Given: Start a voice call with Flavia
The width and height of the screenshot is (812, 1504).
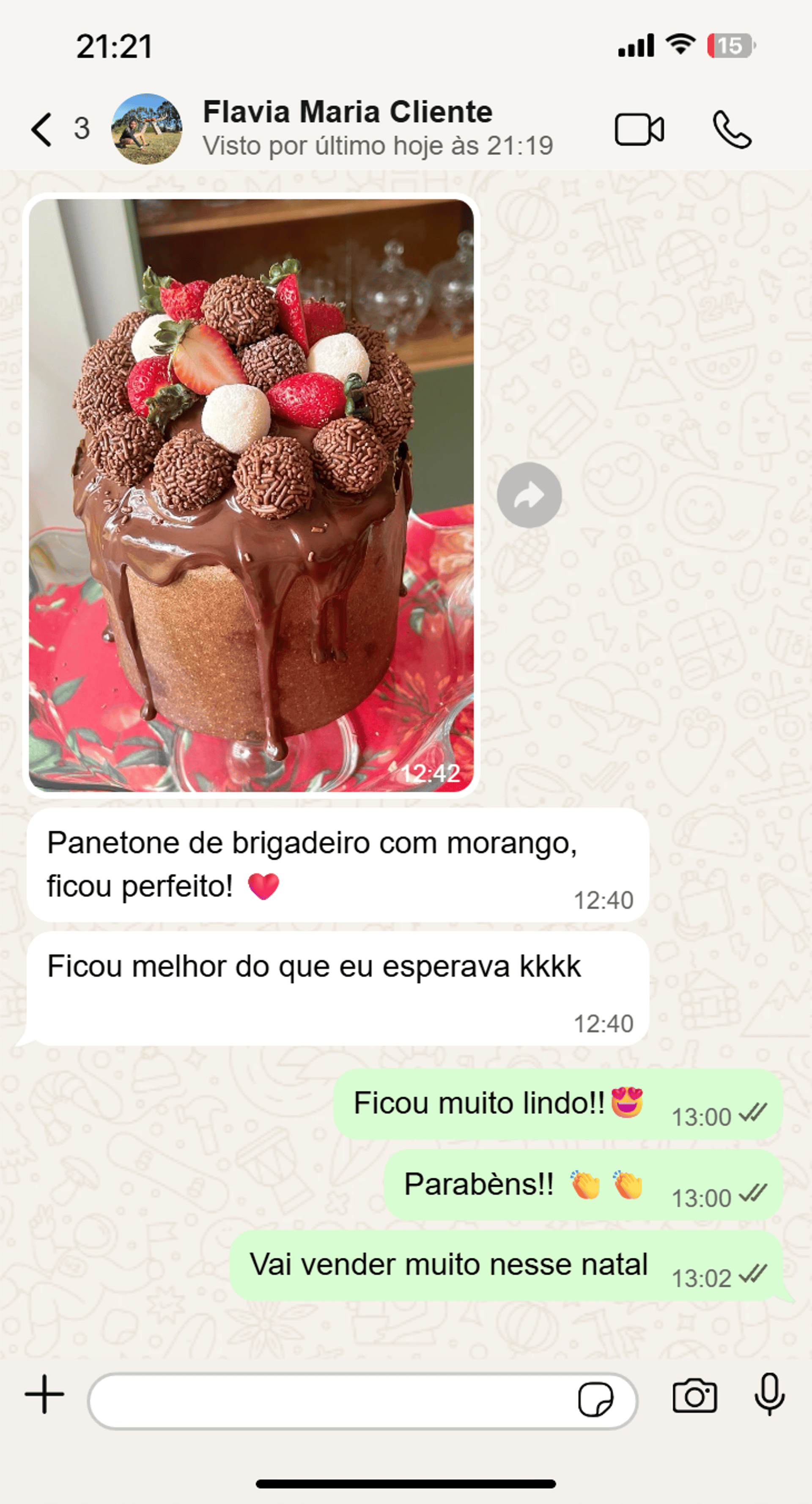Looking at the screenshot, I should (x=732, y=129).
